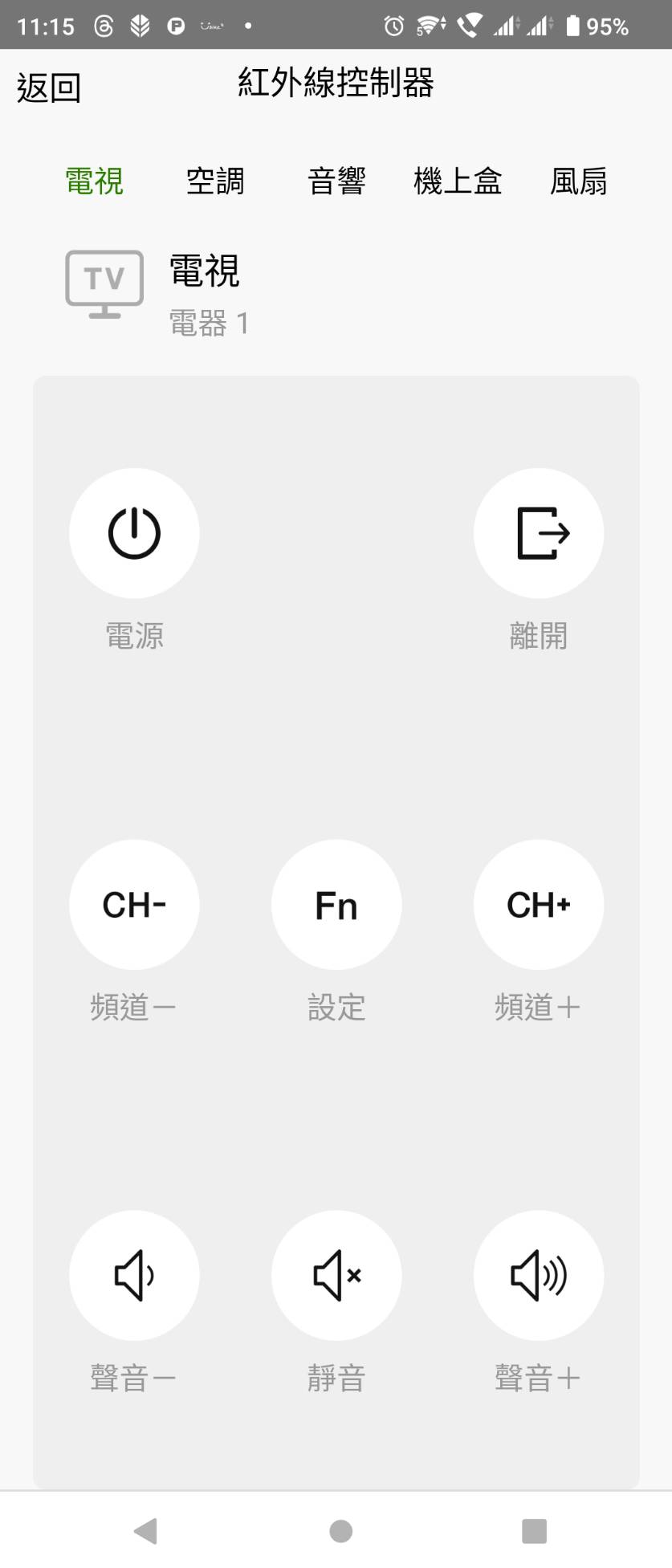The image size is (672, 1568).
Task: Go to previous channel with CH-
Action: 134,905
